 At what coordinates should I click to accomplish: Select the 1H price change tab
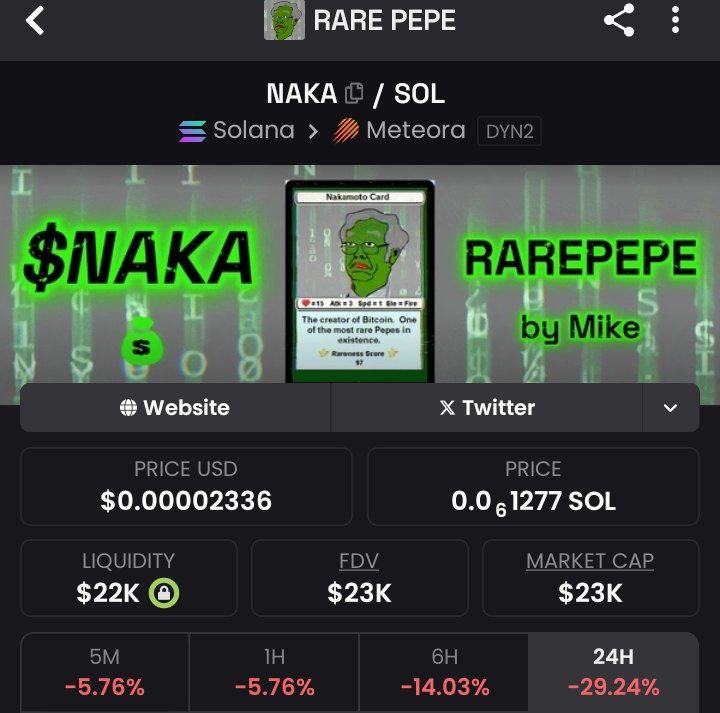[x=274, y=672]
